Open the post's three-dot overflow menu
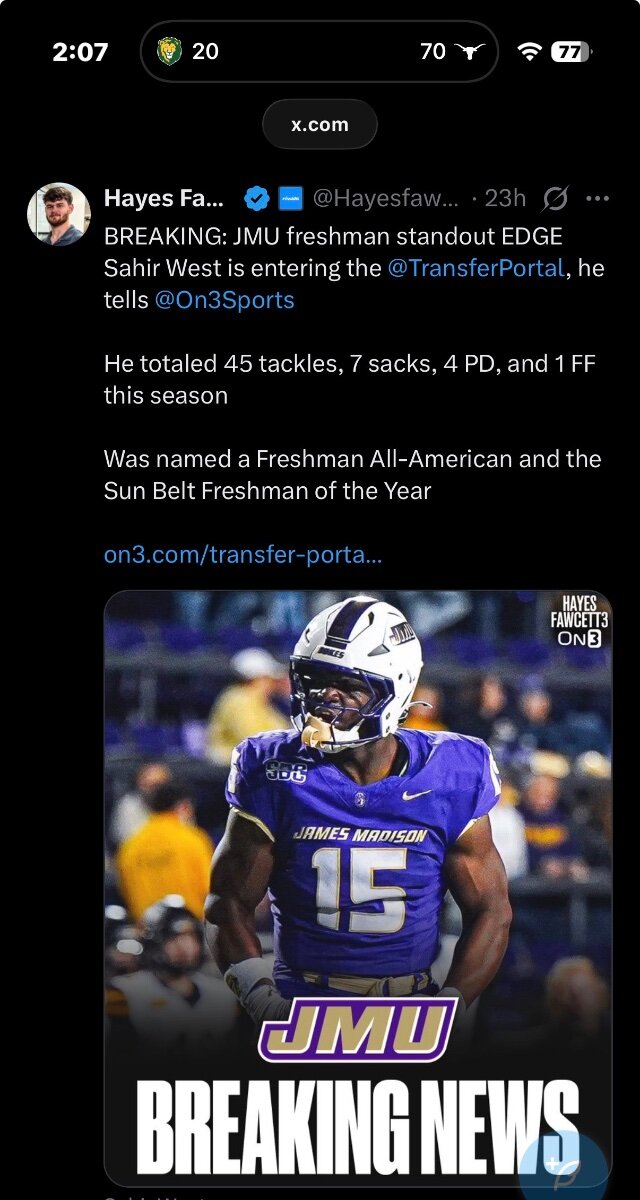 pyautogui.click(x=598, y=198)
